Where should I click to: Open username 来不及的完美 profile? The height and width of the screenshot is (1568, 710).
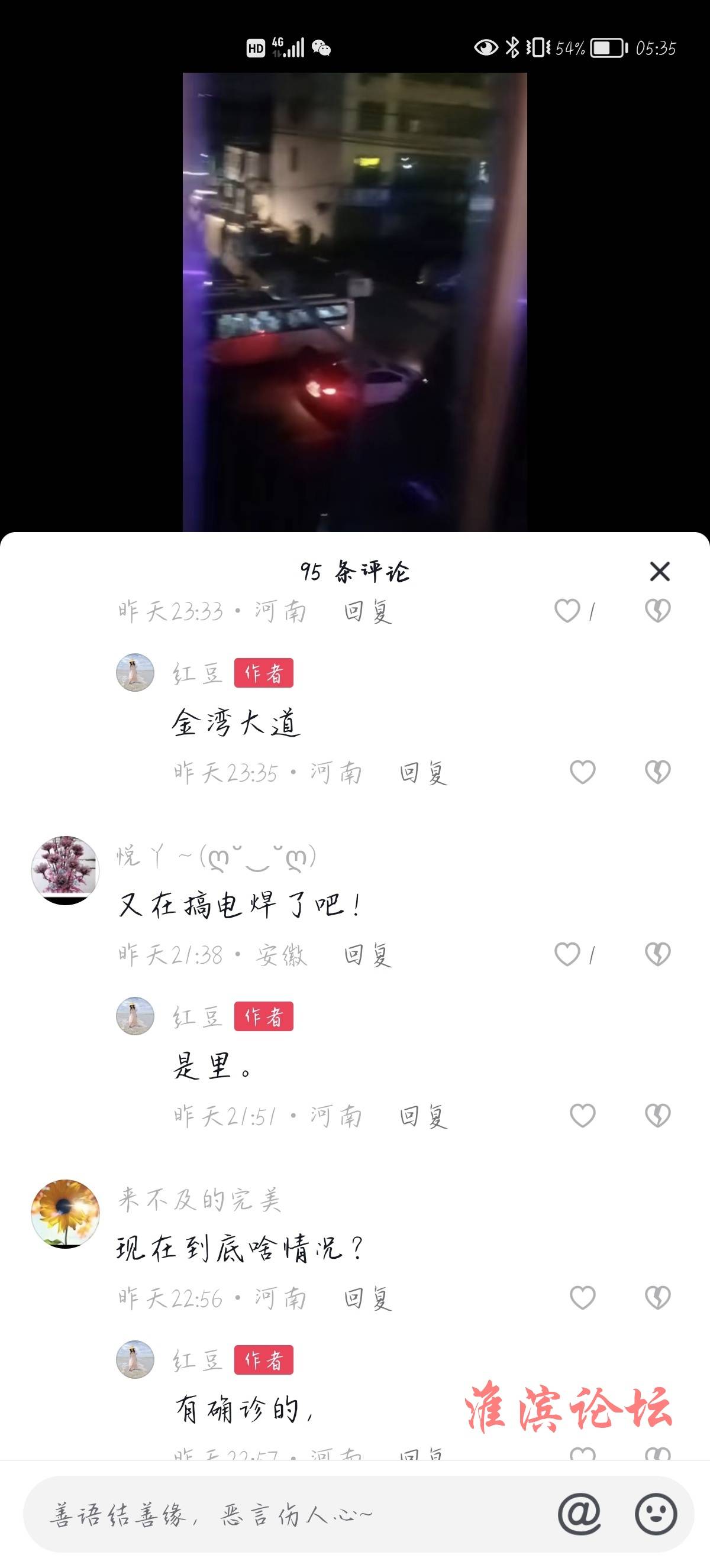[x=199, y=1199]
